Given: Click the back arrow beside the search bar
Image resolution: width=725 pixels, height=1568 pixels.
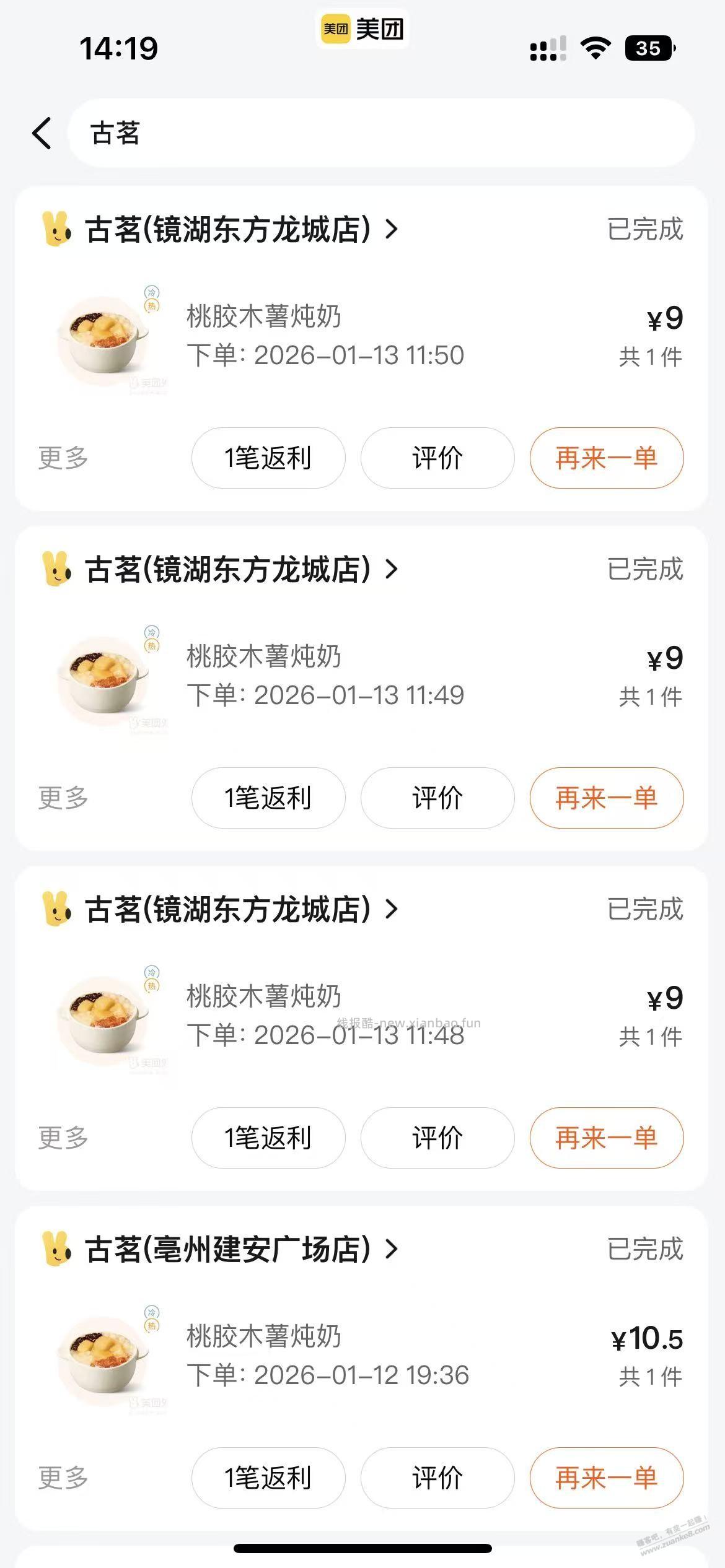Looking at the screenshot, I should click(41, 133).
